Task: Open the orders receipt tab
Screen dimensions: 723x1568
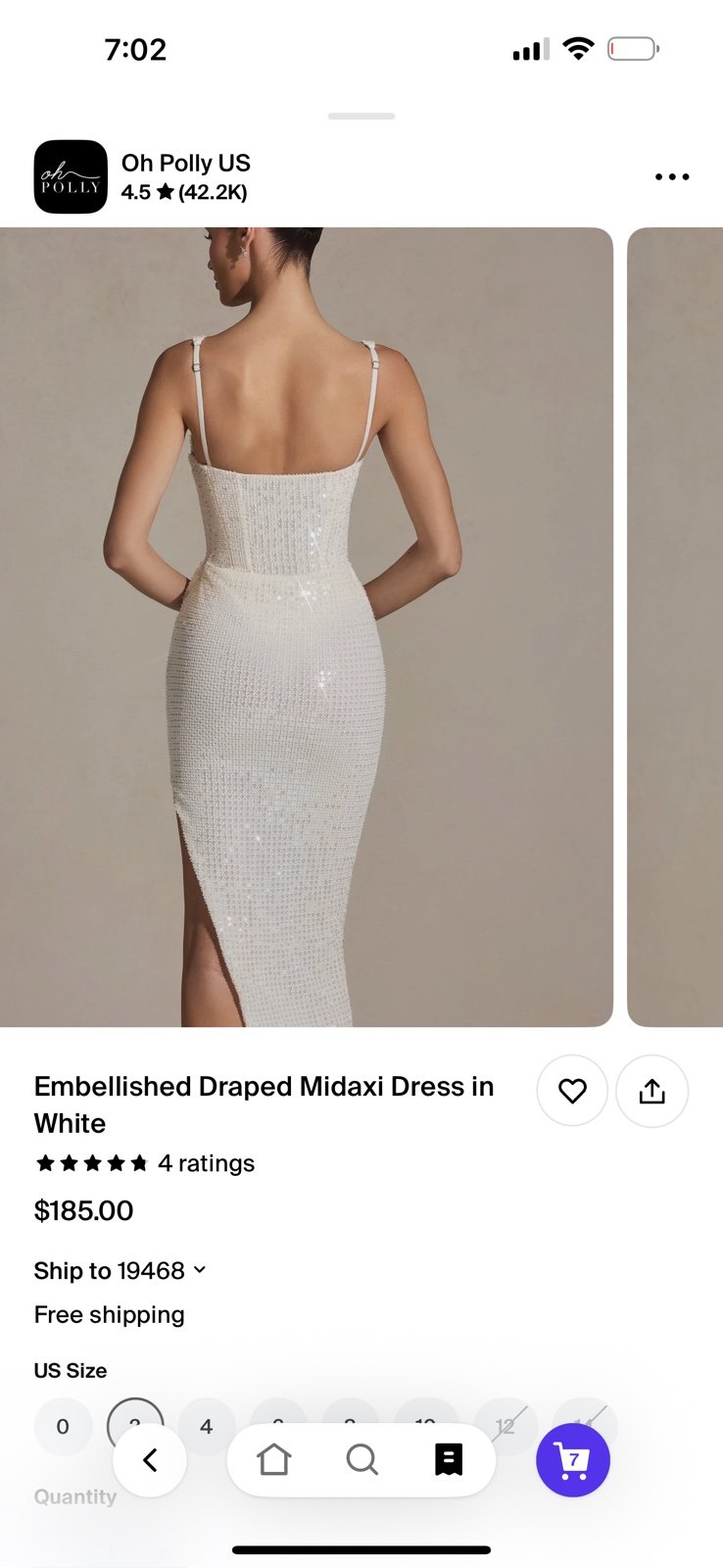Action: 449,1460
